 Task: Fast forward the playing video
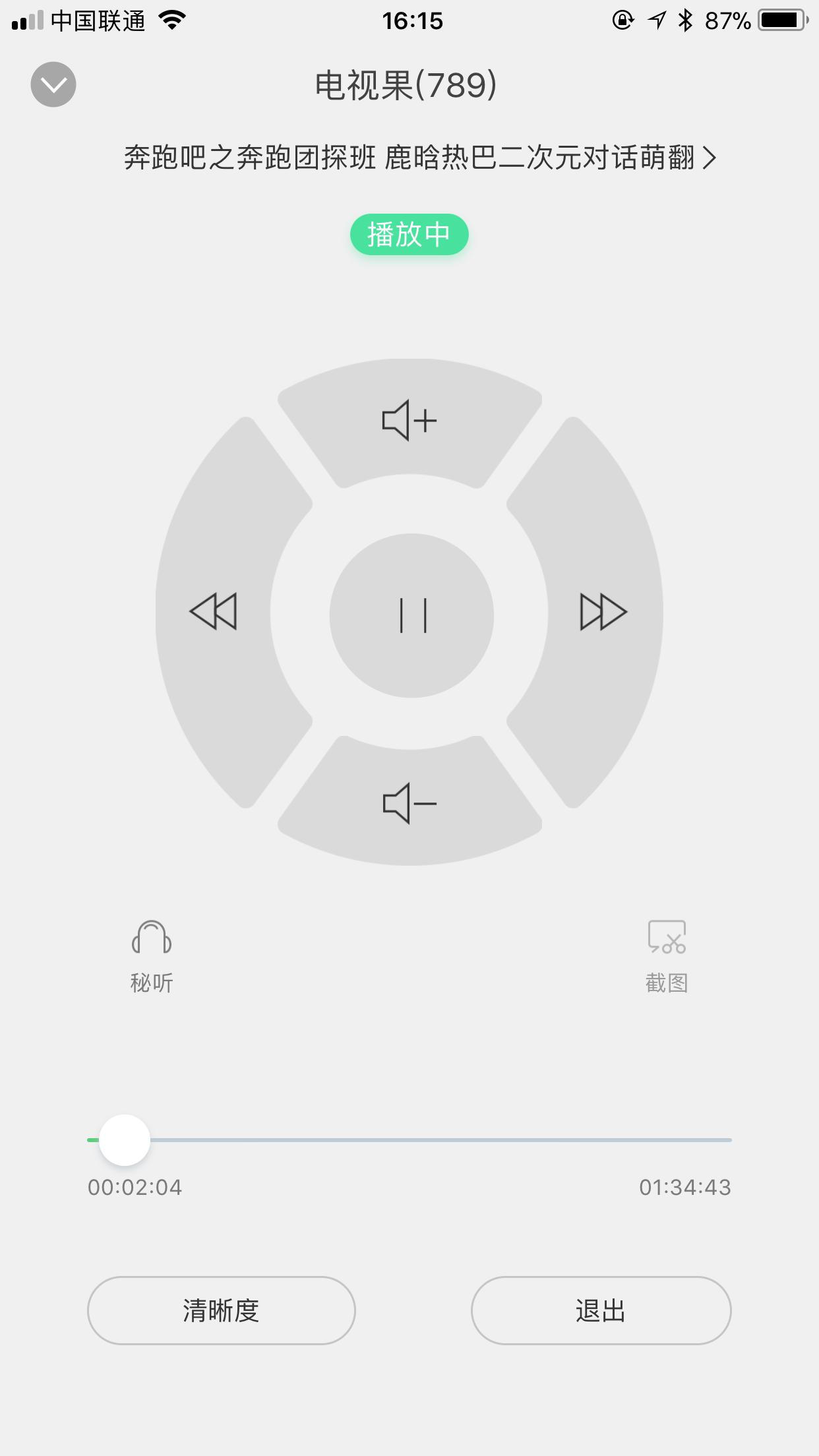click(x=603, y=612)
